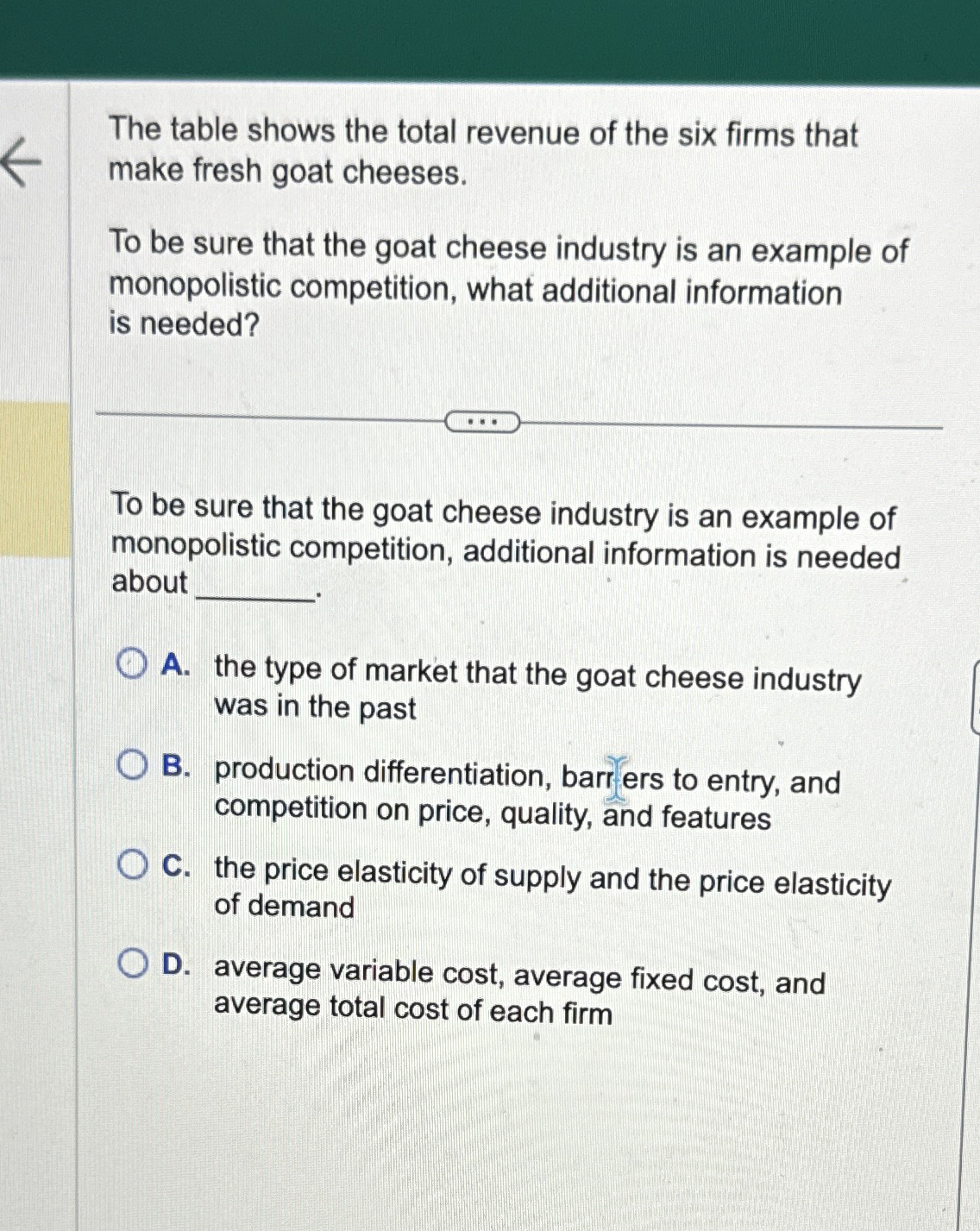Screen dimensions: 980x1231
Task: Choose option B about production differentiation
Action: click(x=132, y=765)
